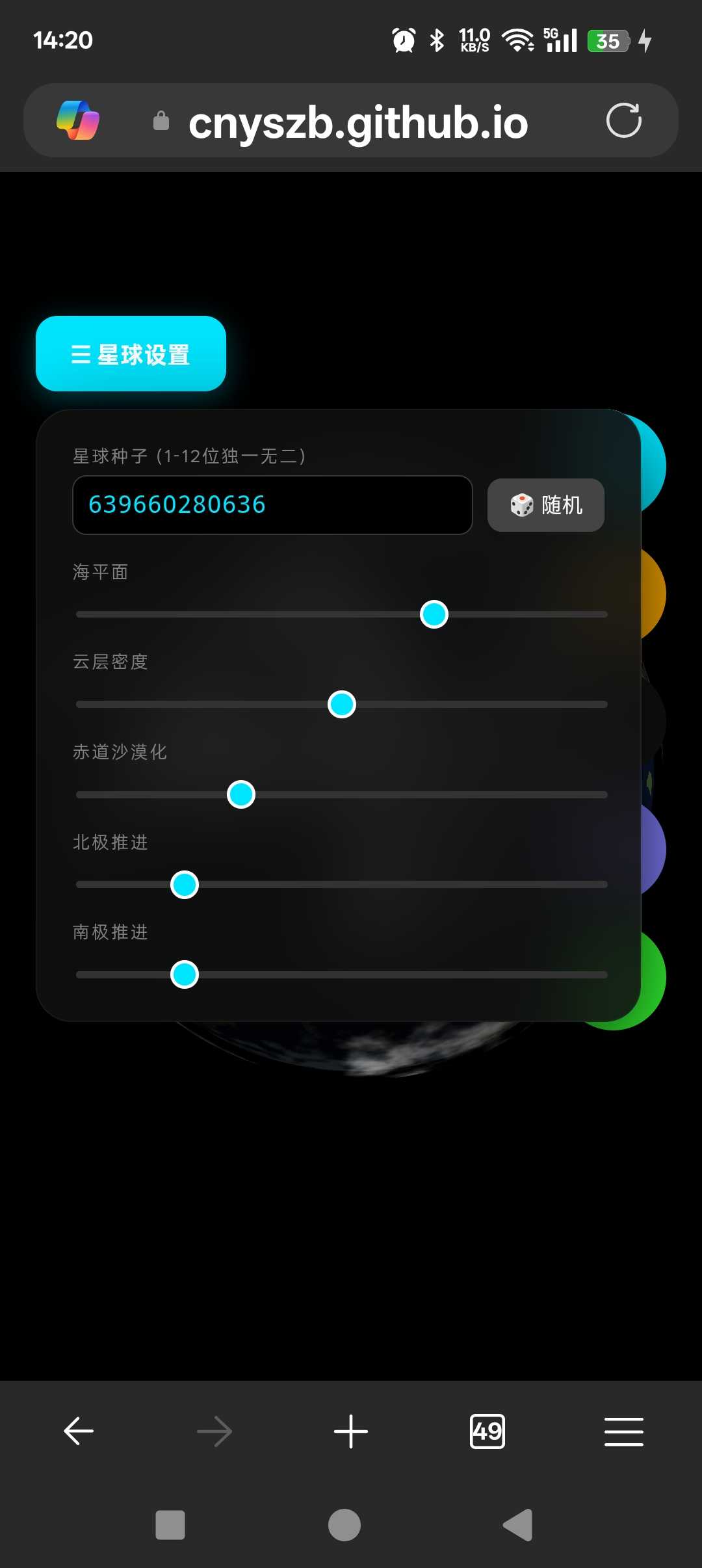Collapse the 星球设置 panel button
The width and height of the screenshot is (702, 1568).
pyautogui.click(x=131, y=354)
